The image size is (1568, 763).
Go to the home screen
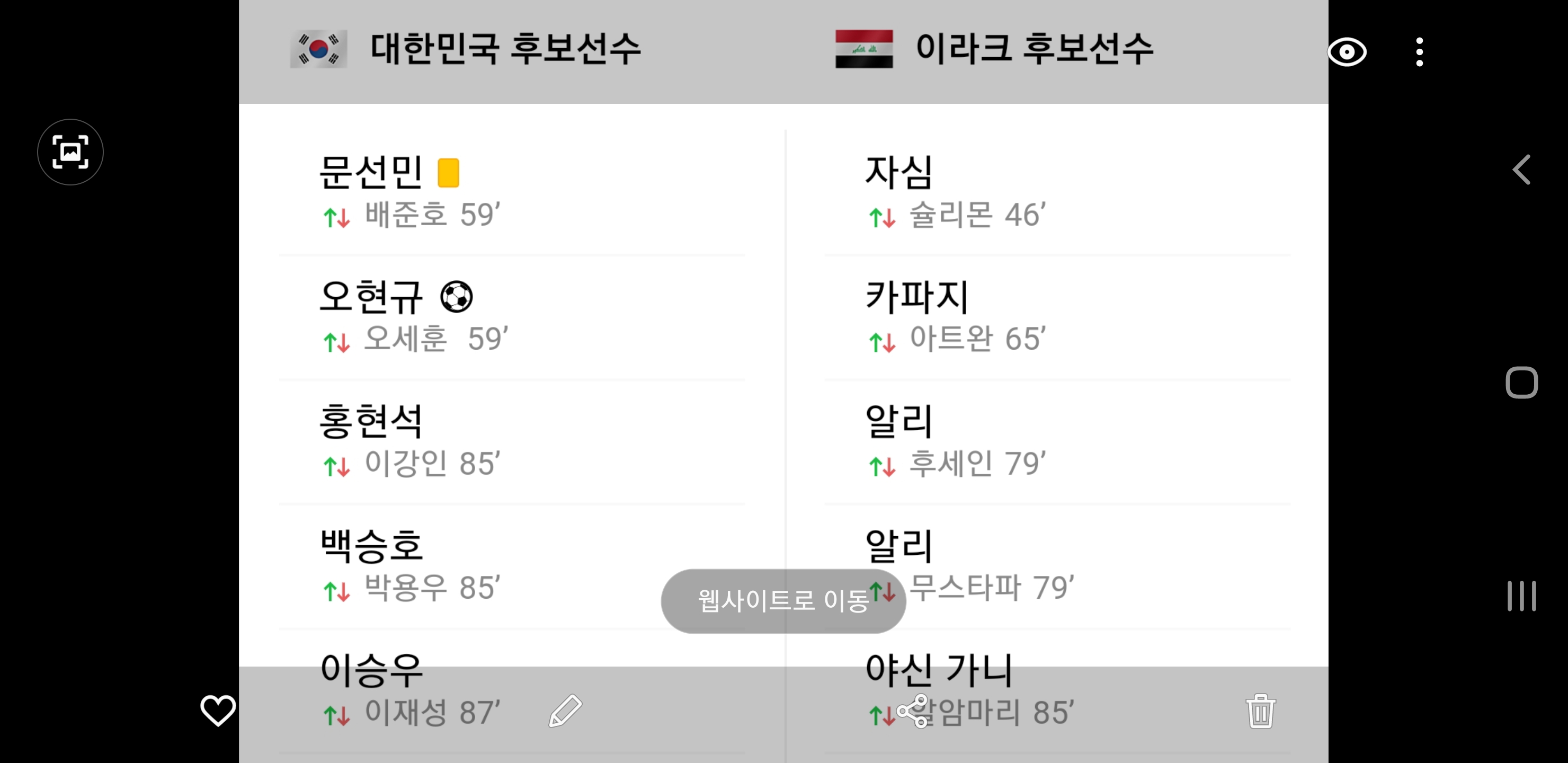(x=1521, y=383)
